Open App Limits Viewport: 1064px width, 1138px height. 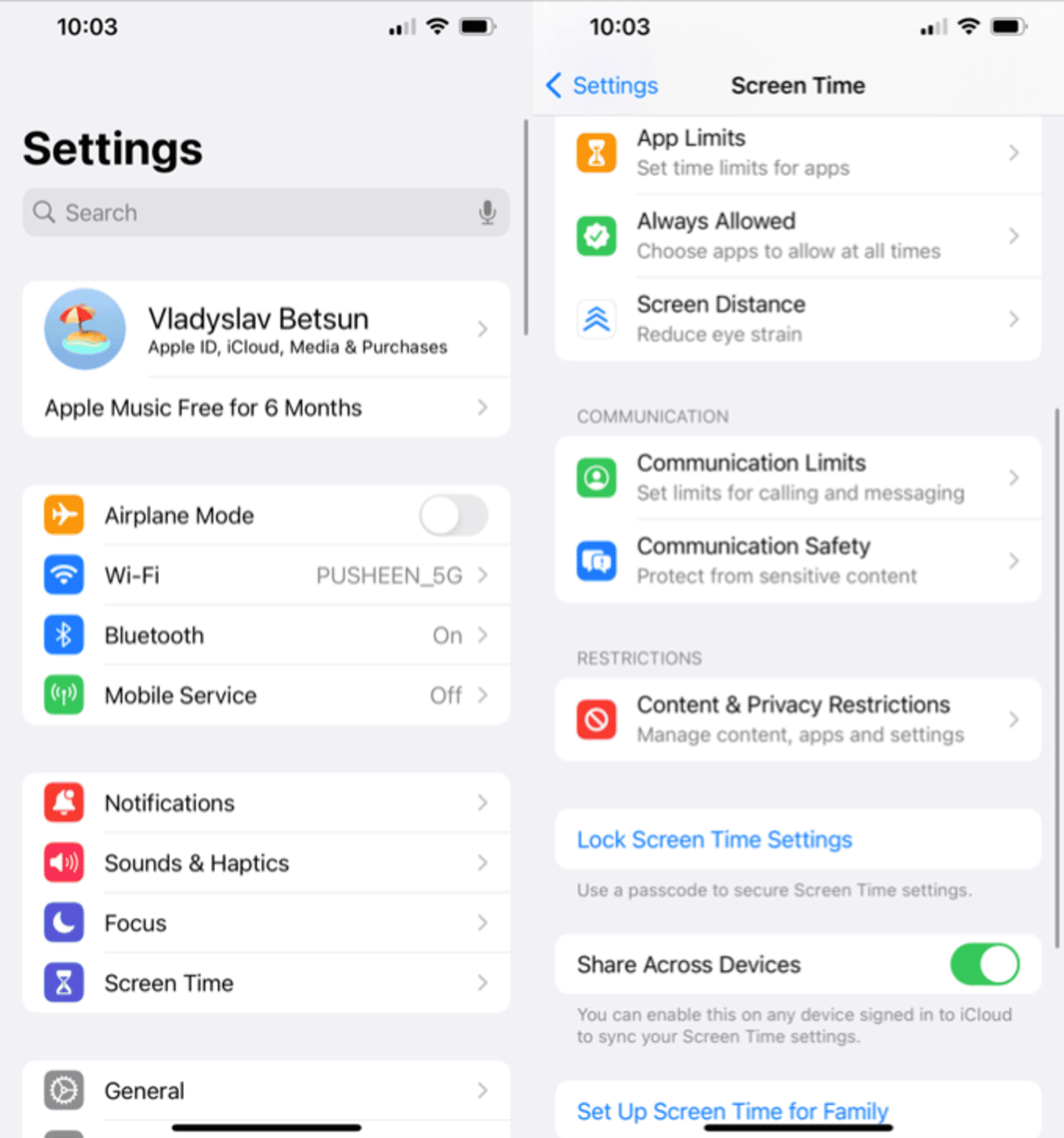pos(798,153)
